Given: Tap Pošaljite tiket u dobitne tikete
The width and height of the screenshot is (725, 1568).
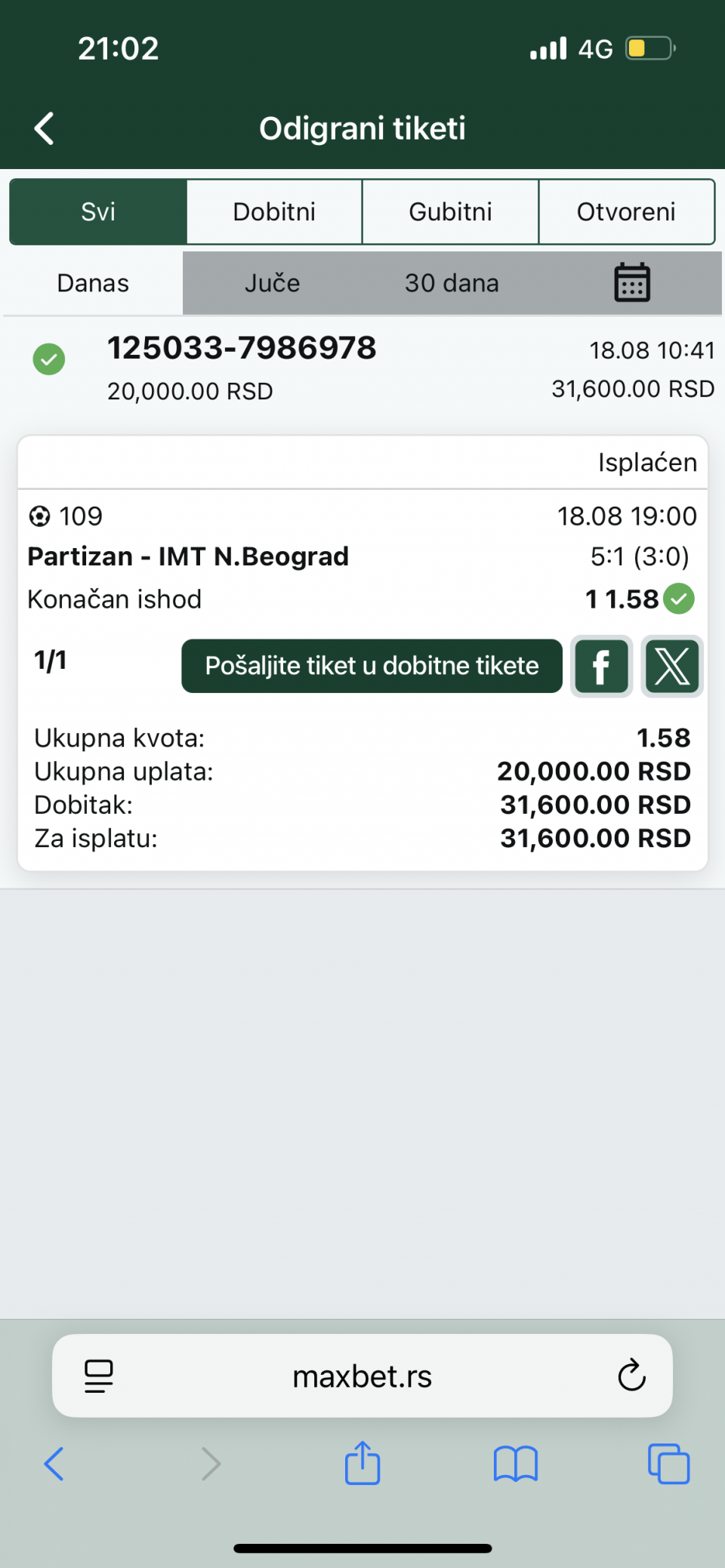Looking at the screenshot, I should [x=372, y=666].
